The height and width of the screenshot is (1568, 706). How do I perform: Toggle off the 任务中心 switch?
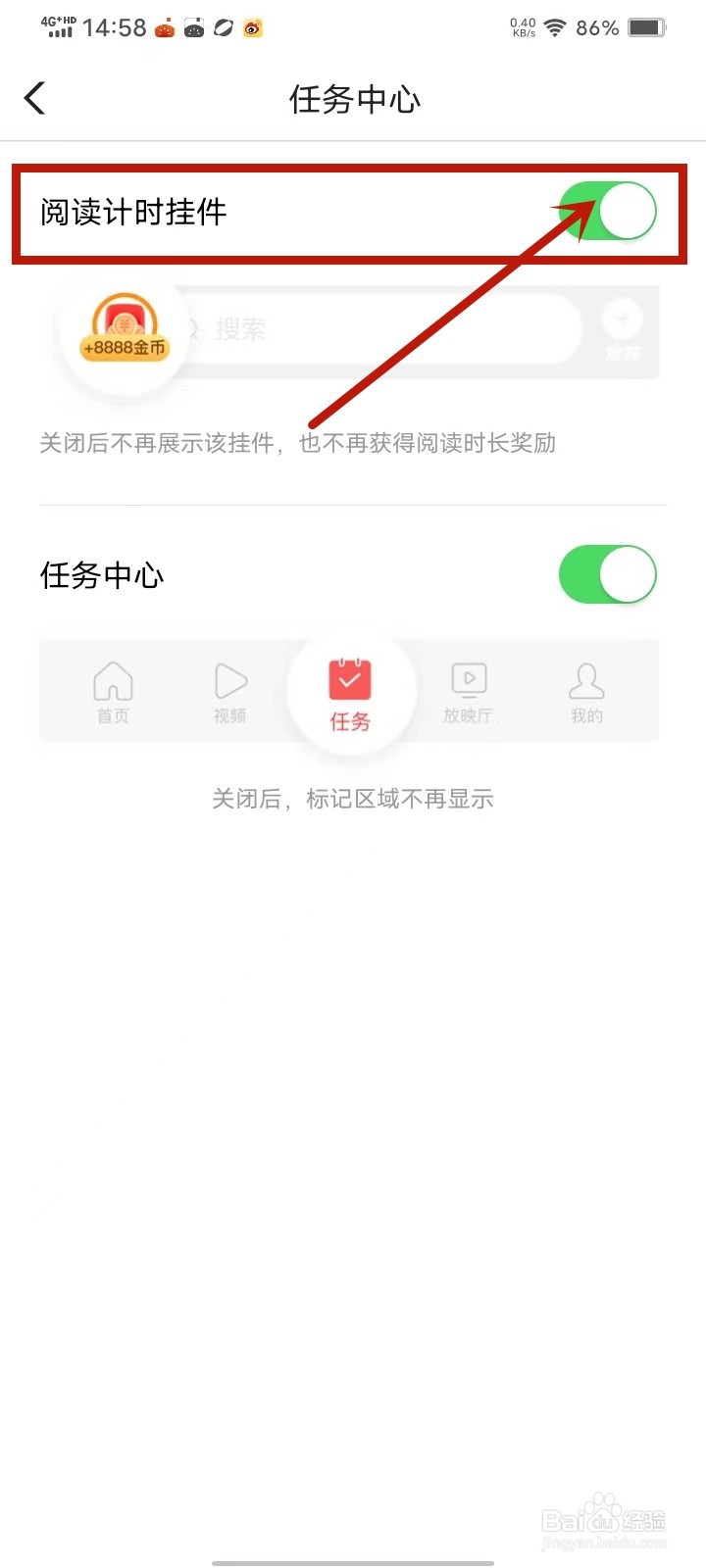[x=606, y=575]
